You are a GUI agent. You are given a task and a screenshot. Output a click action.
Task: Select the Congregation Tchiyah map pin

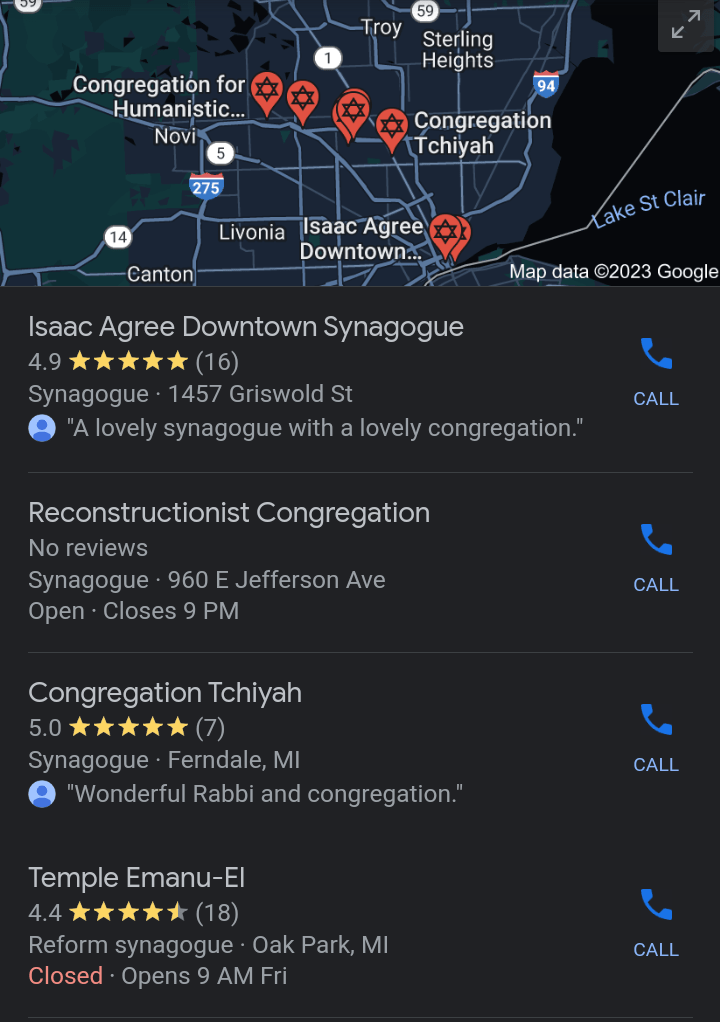(x=392, y=127)
